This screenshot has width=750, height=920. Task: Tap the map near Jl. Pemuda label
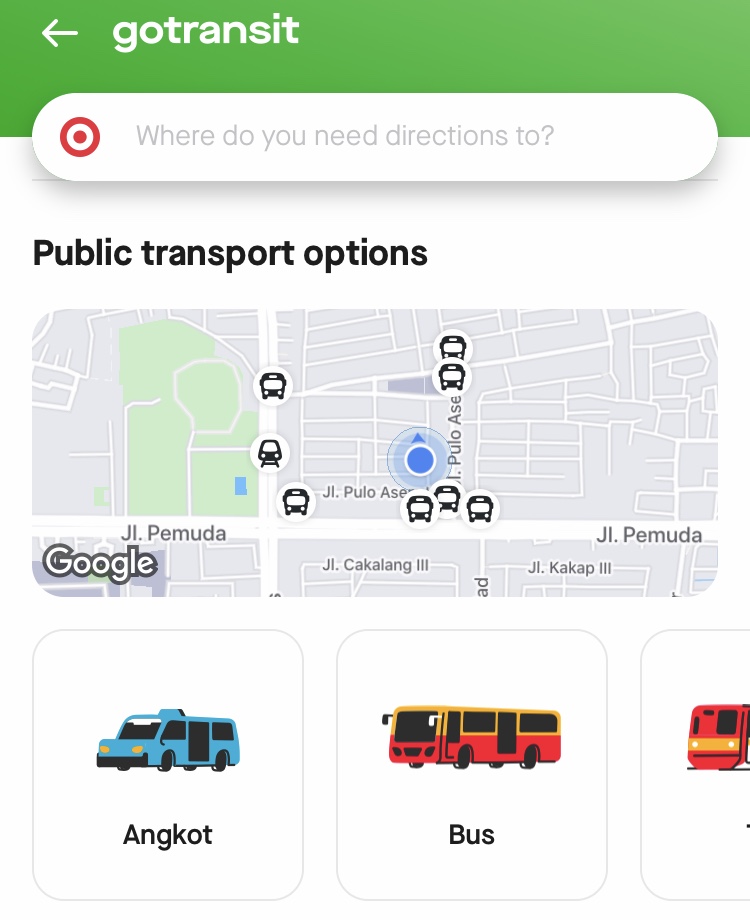point(175,533)
